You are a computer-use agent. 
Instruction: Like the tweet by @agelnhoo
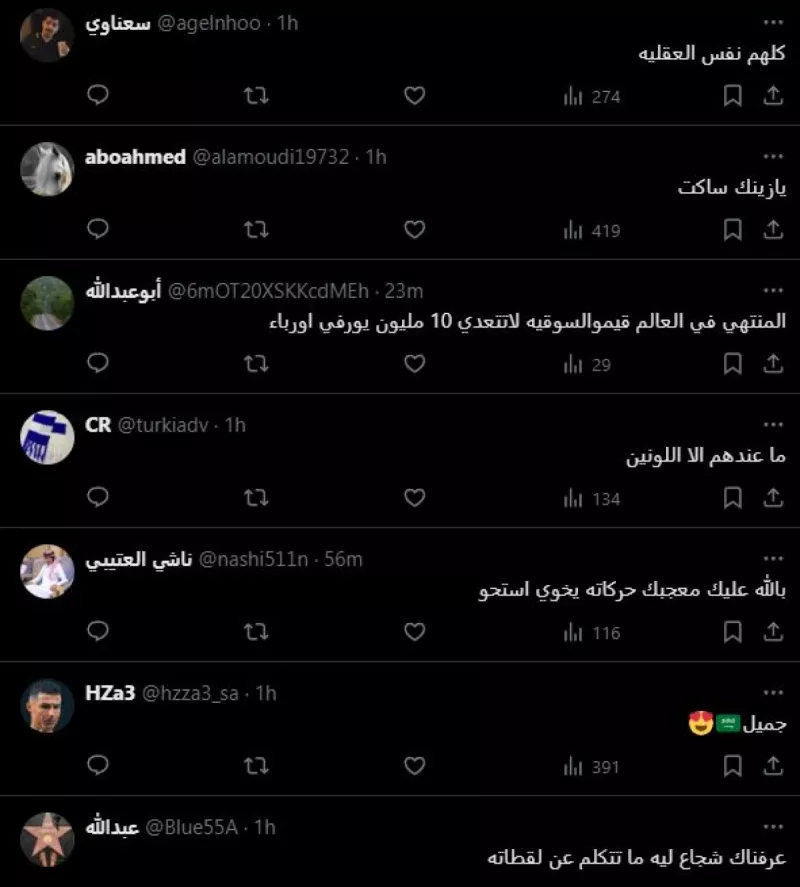point(415,96)
